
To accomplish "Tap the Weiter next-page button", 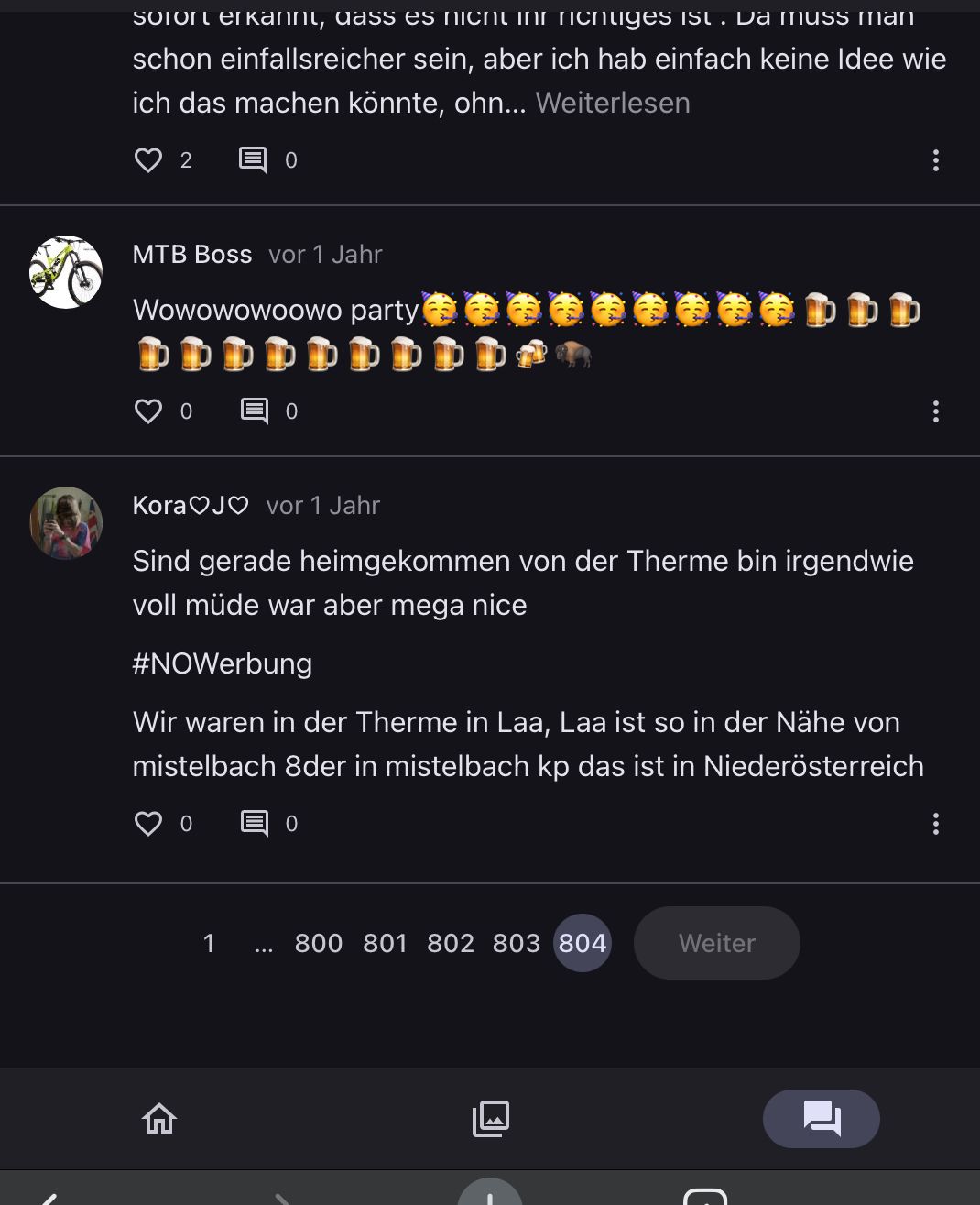I will click(x=716, y=943).
